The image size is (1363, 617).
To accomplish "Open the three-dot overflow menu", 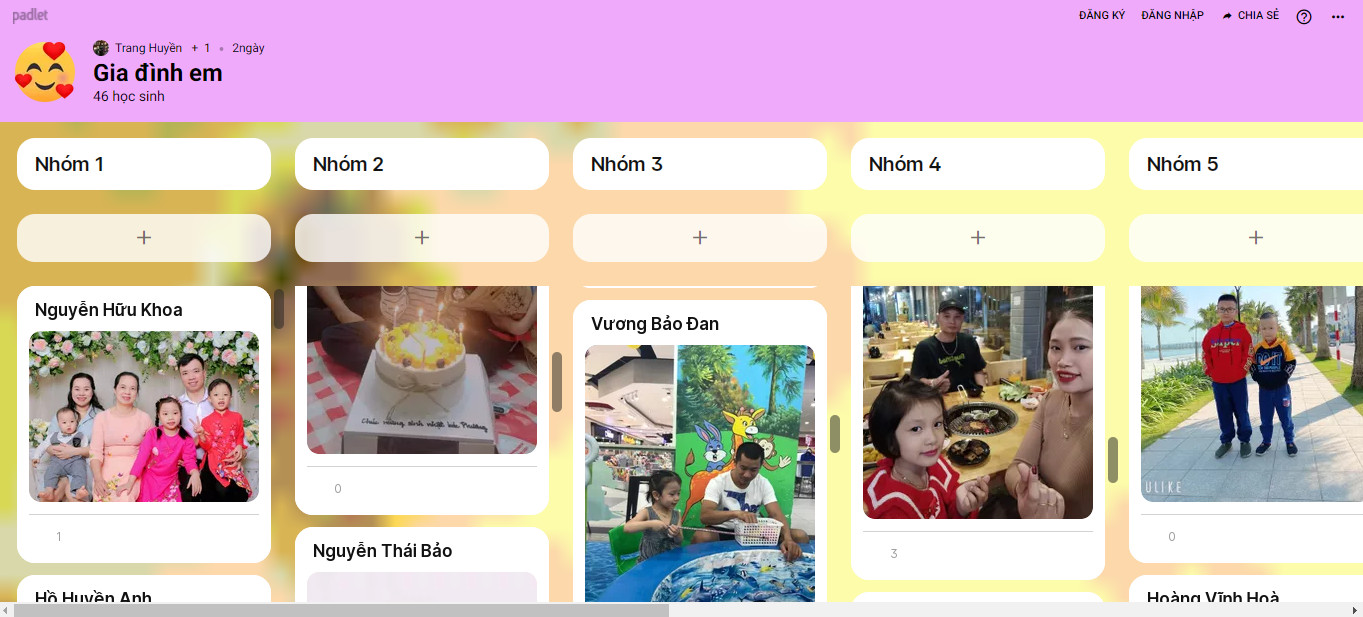I will [x=1338, y=17].
